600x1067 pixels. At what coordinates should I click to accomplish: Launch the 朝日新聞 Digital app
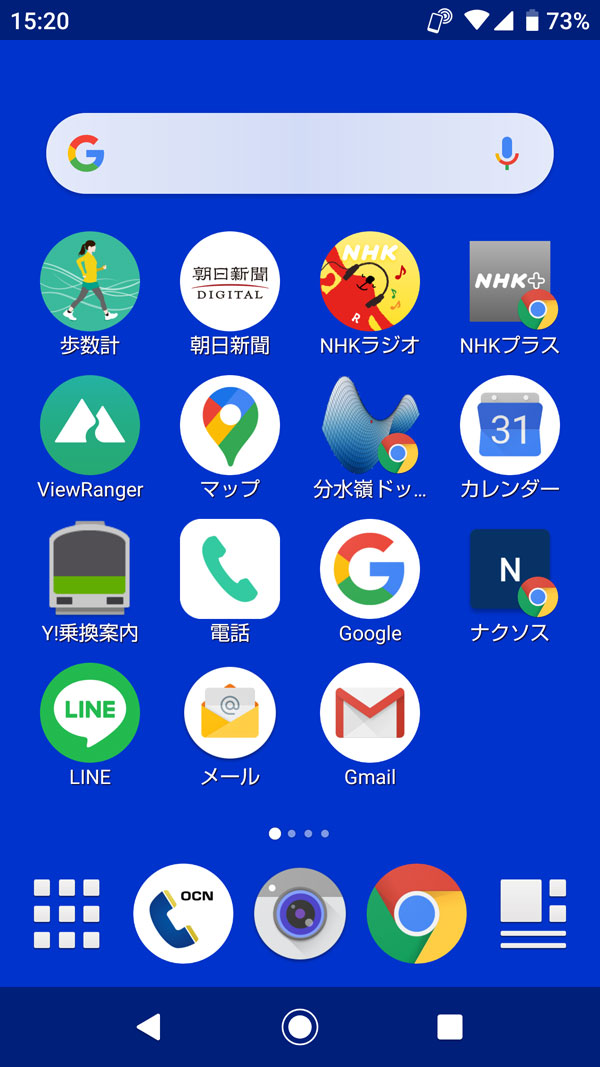(230, 282)
